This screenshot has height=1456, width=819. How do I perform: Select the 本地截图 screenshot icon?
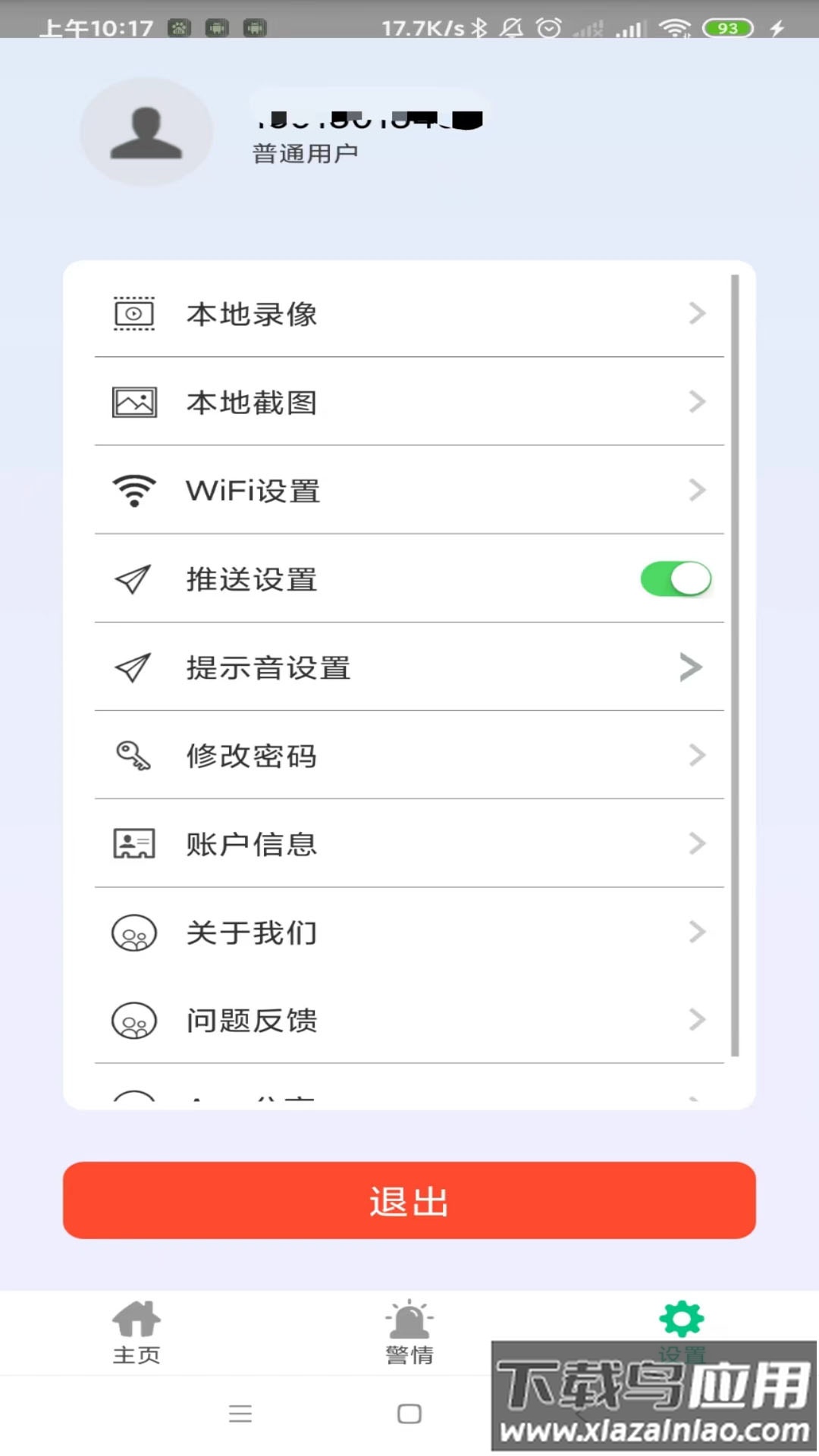coord(133,402)
